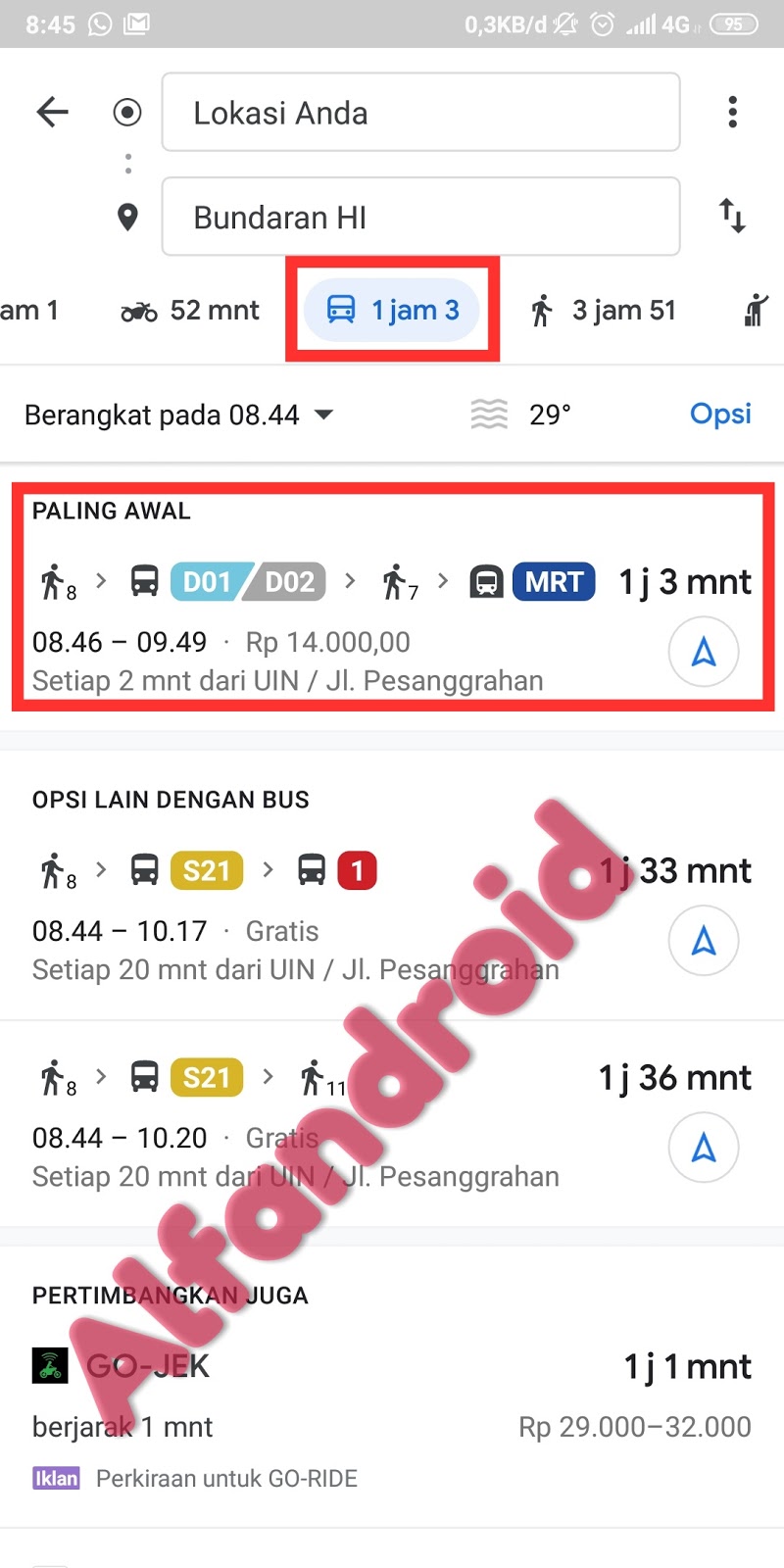Switch to walking mode 3 jam 51
Viewport: 784px width, 1568px height.
(604, 311)
